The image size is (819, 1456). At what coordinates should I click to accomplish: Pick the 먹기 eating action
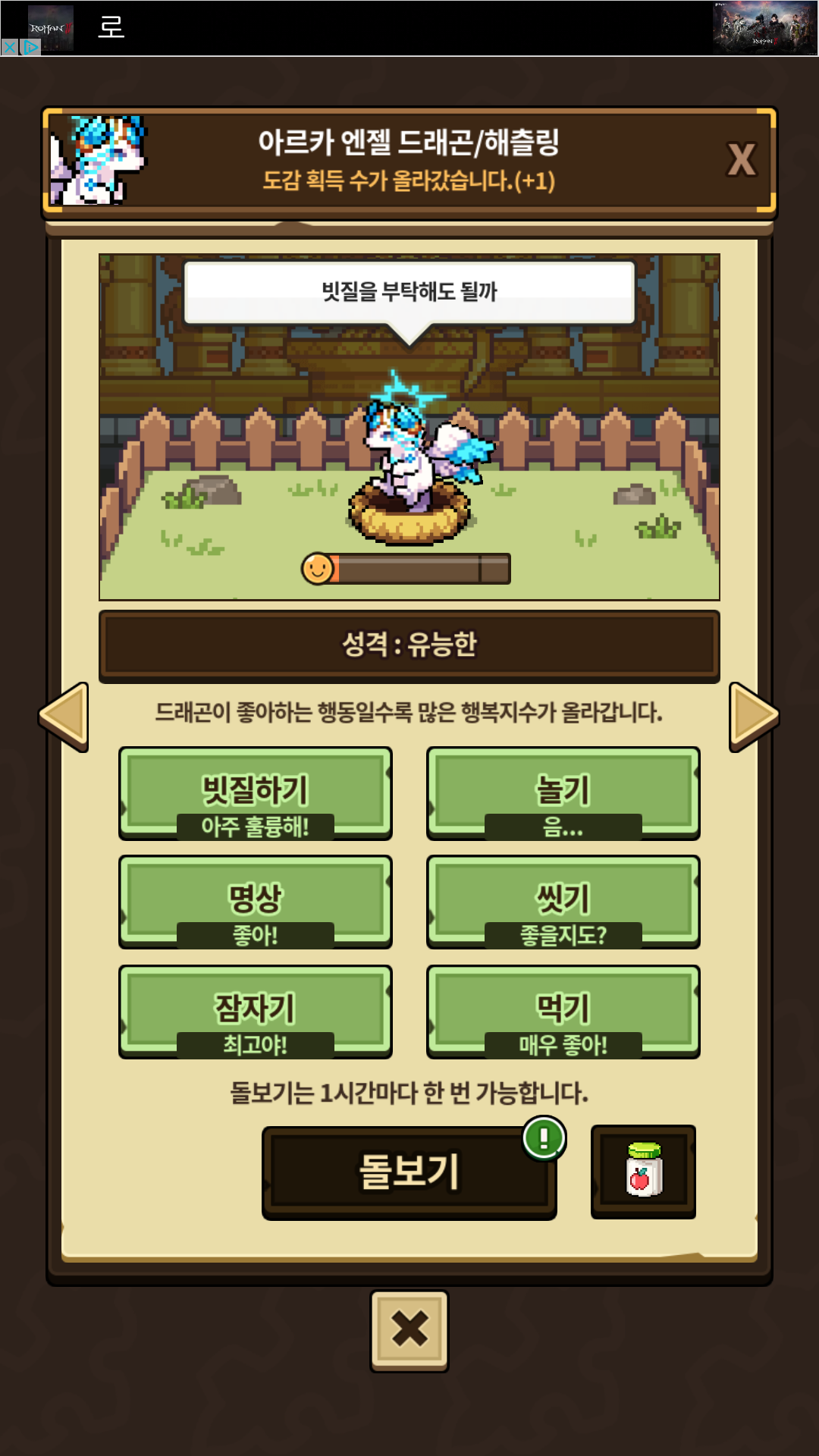563,1012
